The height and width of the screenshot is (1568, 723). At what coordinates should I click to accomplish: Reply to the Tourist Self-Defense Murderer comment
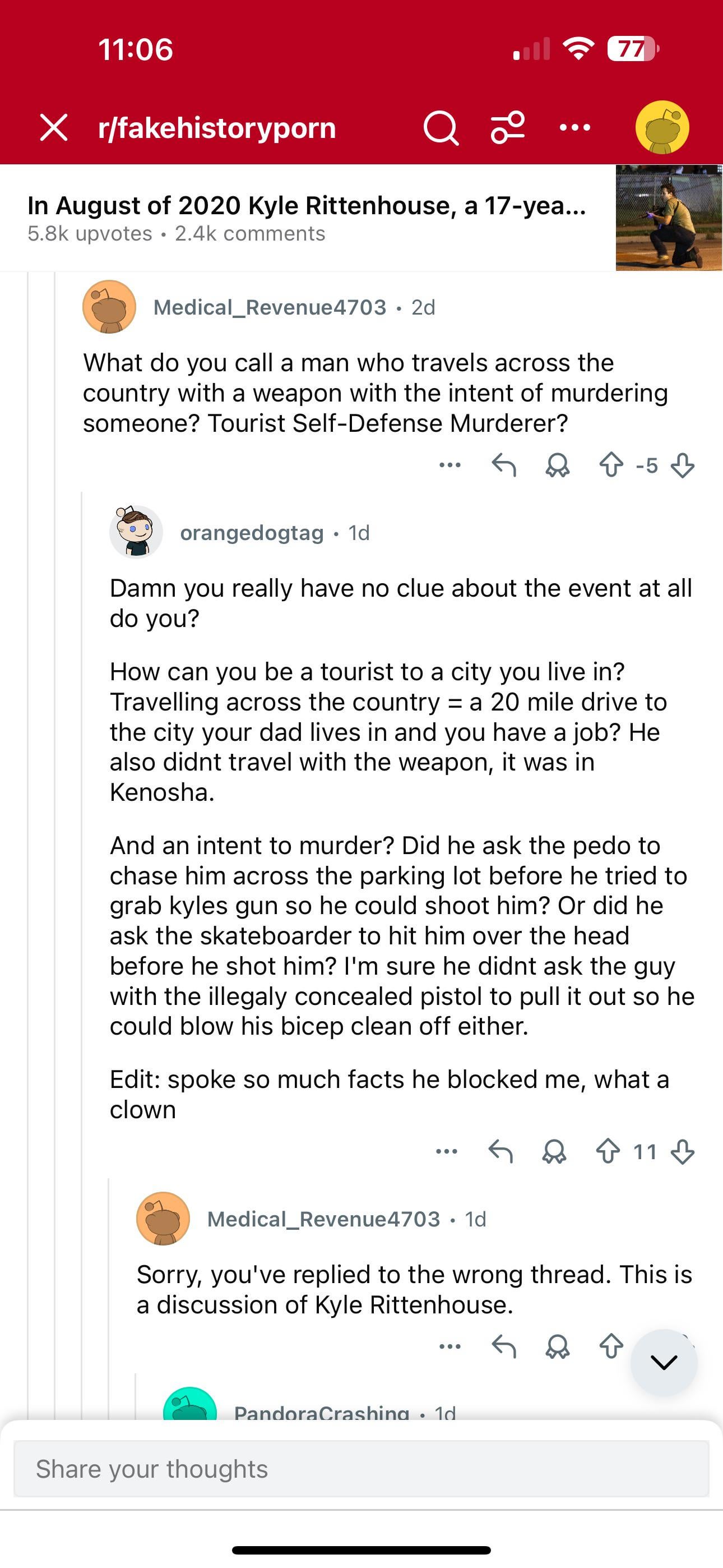(x=504, y=465)
